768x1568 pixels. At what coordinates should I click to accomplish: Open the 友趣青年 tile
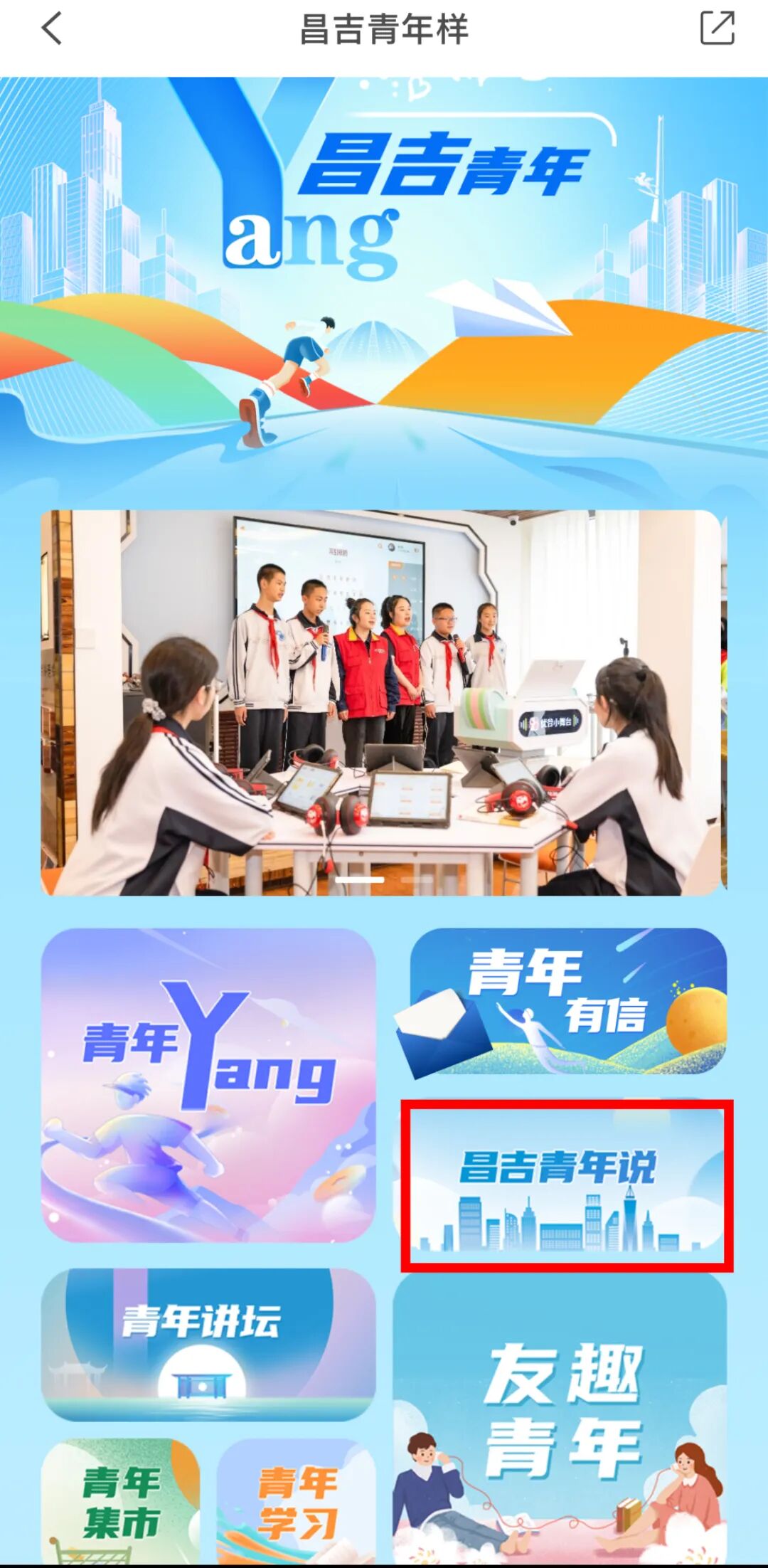click(560, 1416)
